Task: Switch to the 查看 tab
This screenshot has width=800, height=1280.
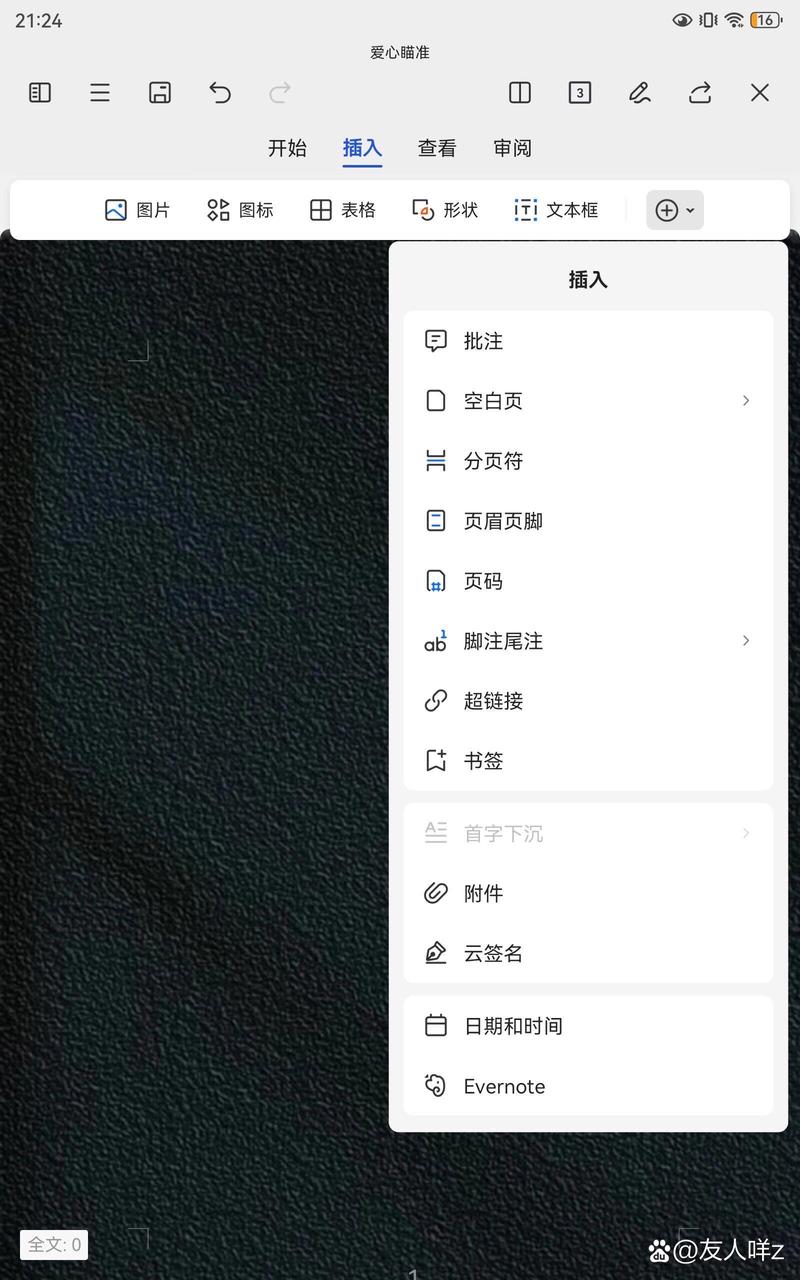Action: click(x=437, y=148)
